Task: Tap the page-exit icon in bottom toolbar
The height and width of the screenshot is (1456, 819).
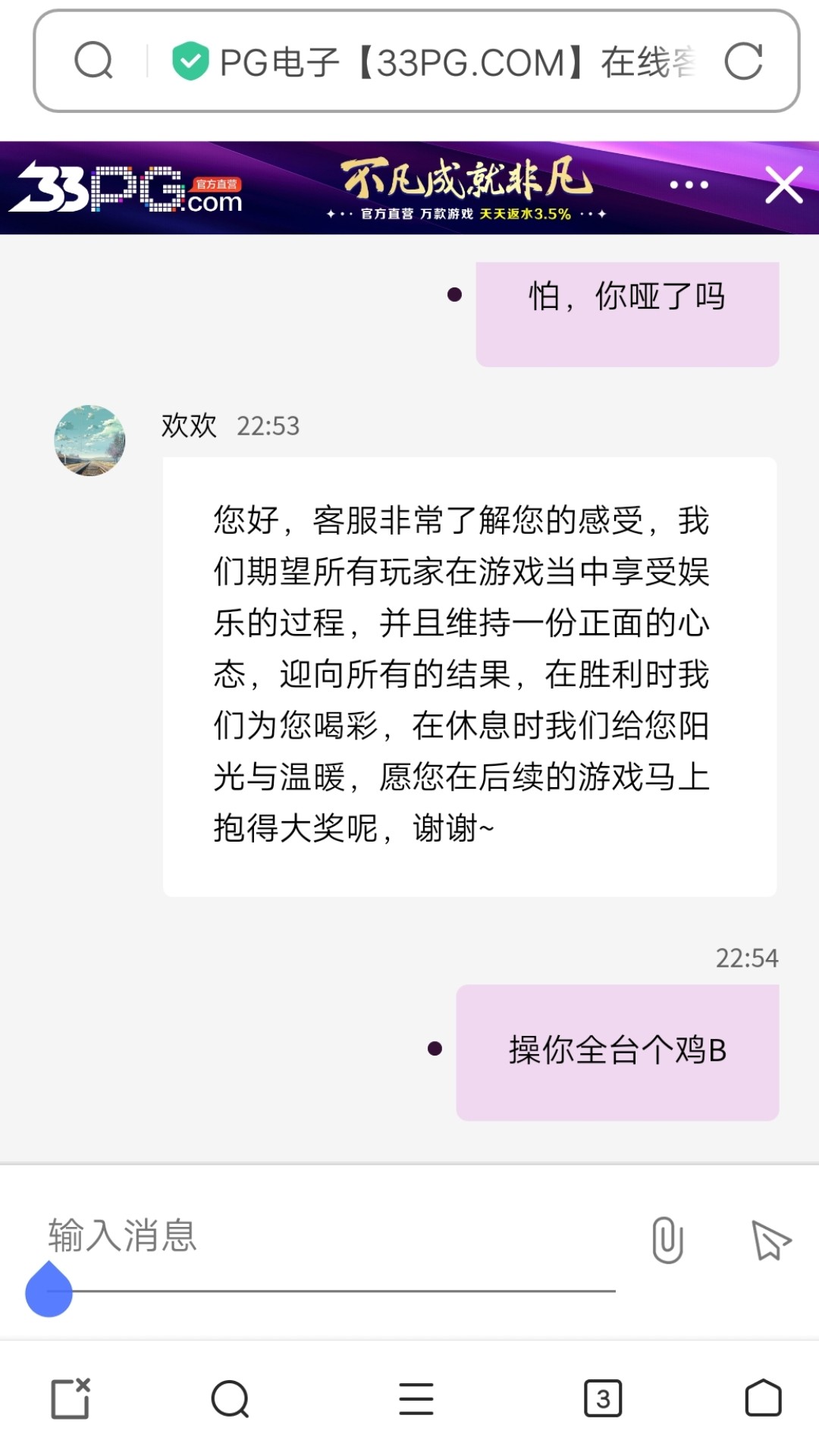Action: [71, 1398]
